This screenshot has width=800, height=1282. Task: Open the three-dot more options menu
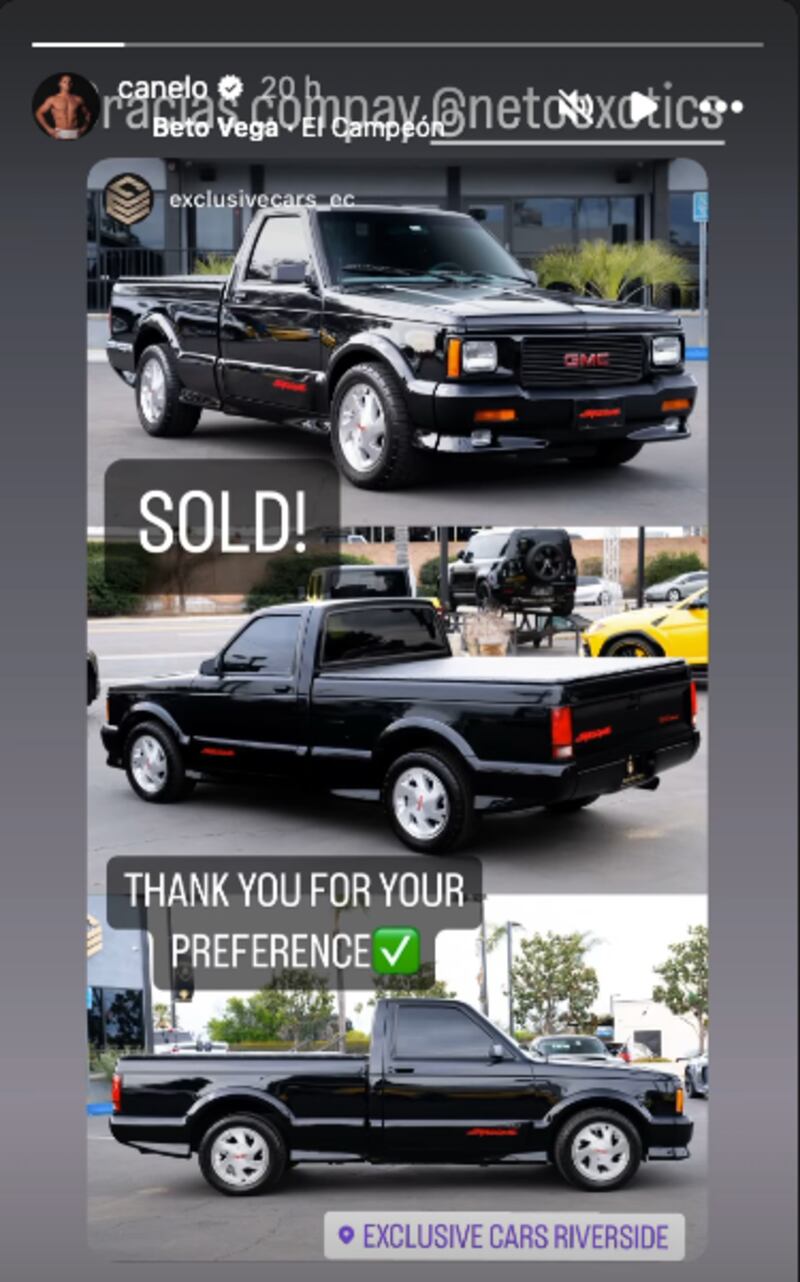tap(722, 106)
